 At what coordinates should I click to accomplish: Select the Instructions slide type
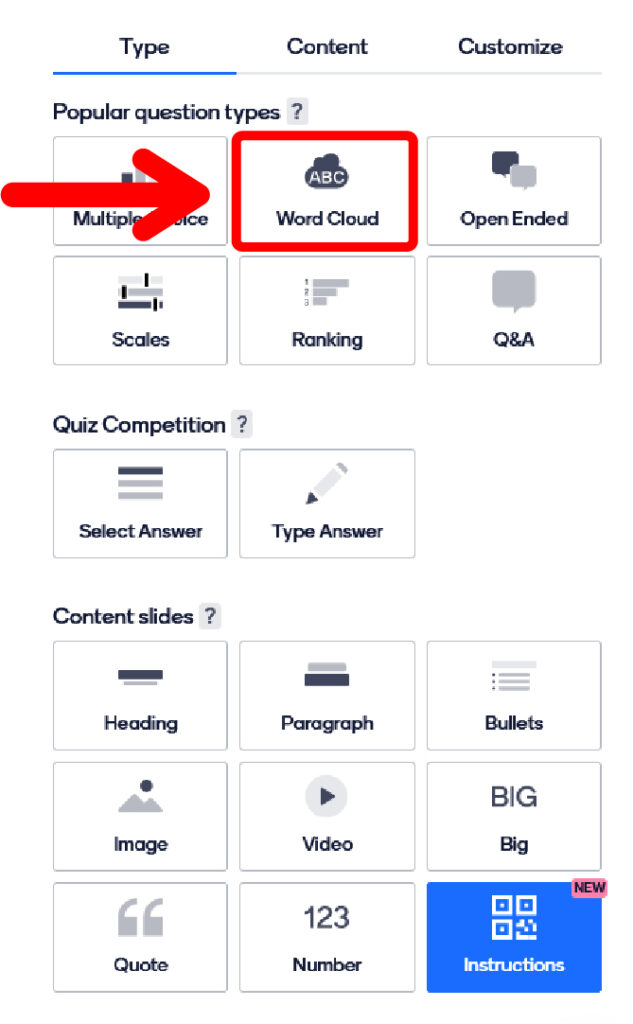tap(514, 937)
